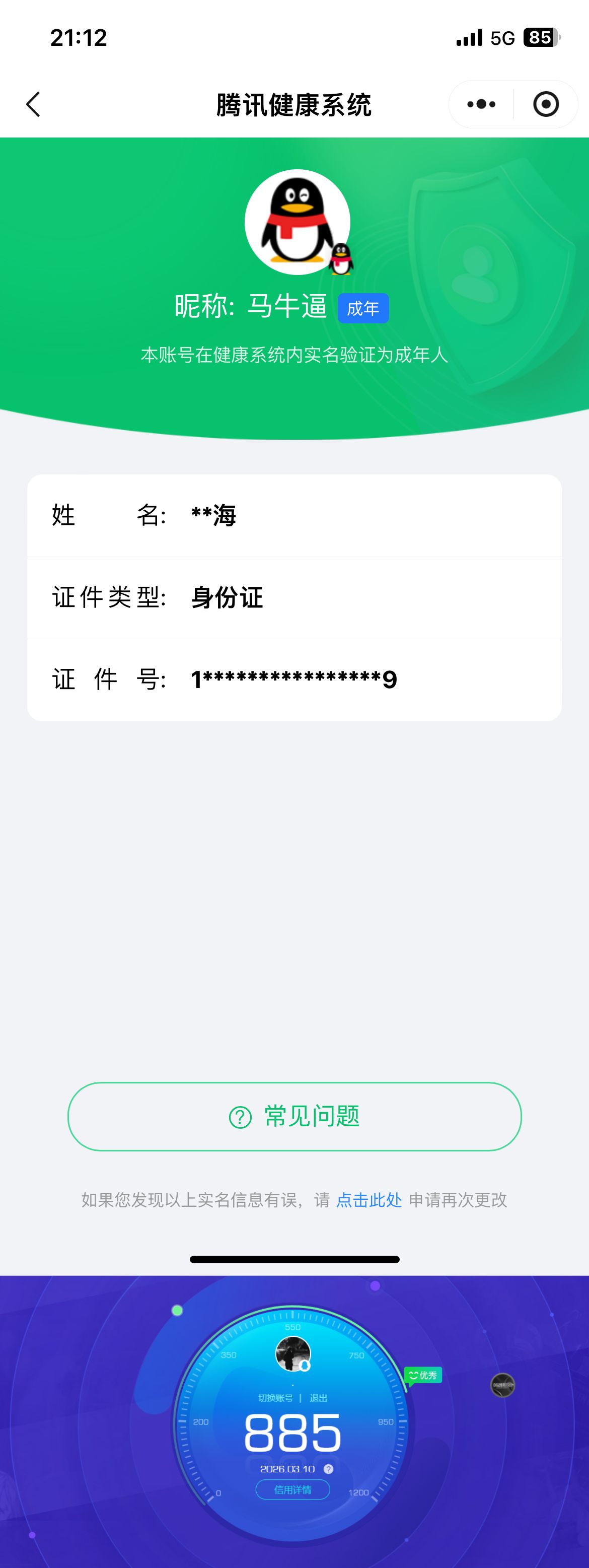
Task: Select the 成年 status badge
Action: (x=363, y=308)
